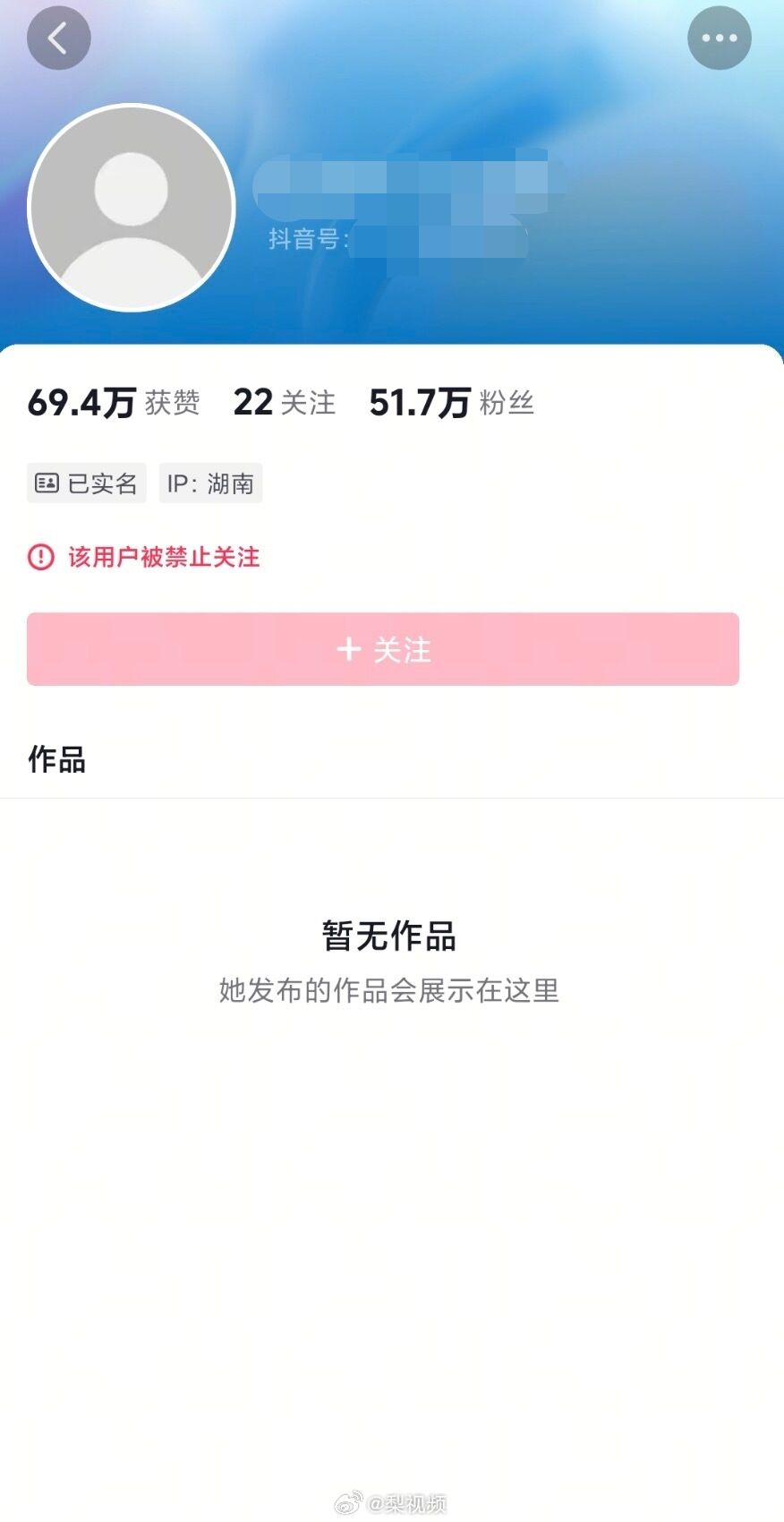Click the pink 关注 follow button
This screenshot has width=784, height=1522.
[x=383, y=650]
